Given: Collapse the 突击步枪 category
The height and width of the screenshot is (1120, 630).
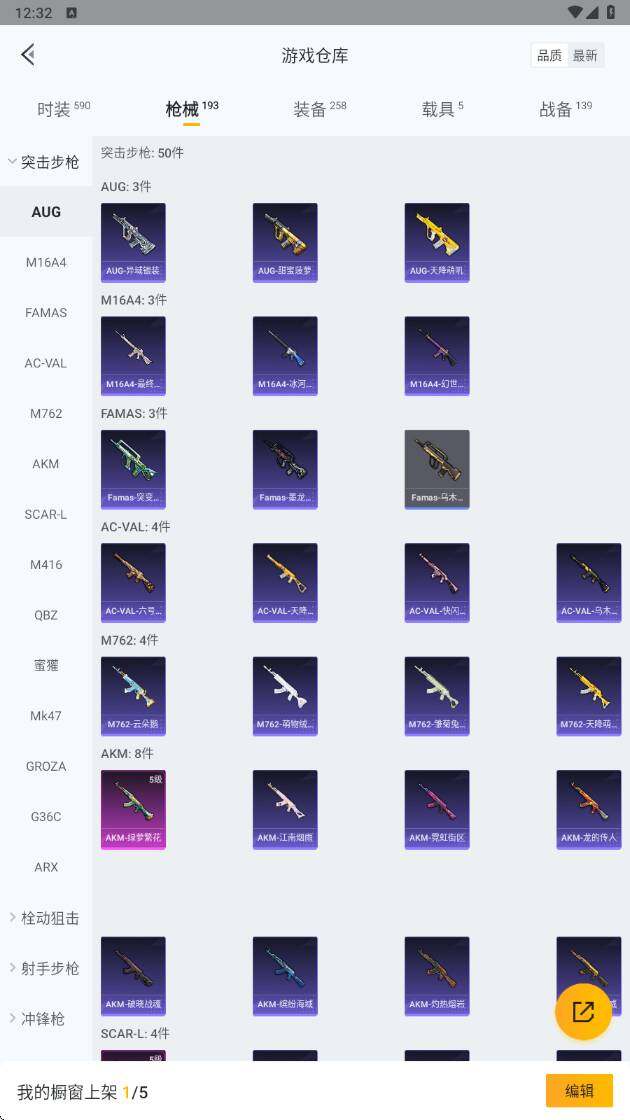Looking at the screenshot, I should 45,161.
